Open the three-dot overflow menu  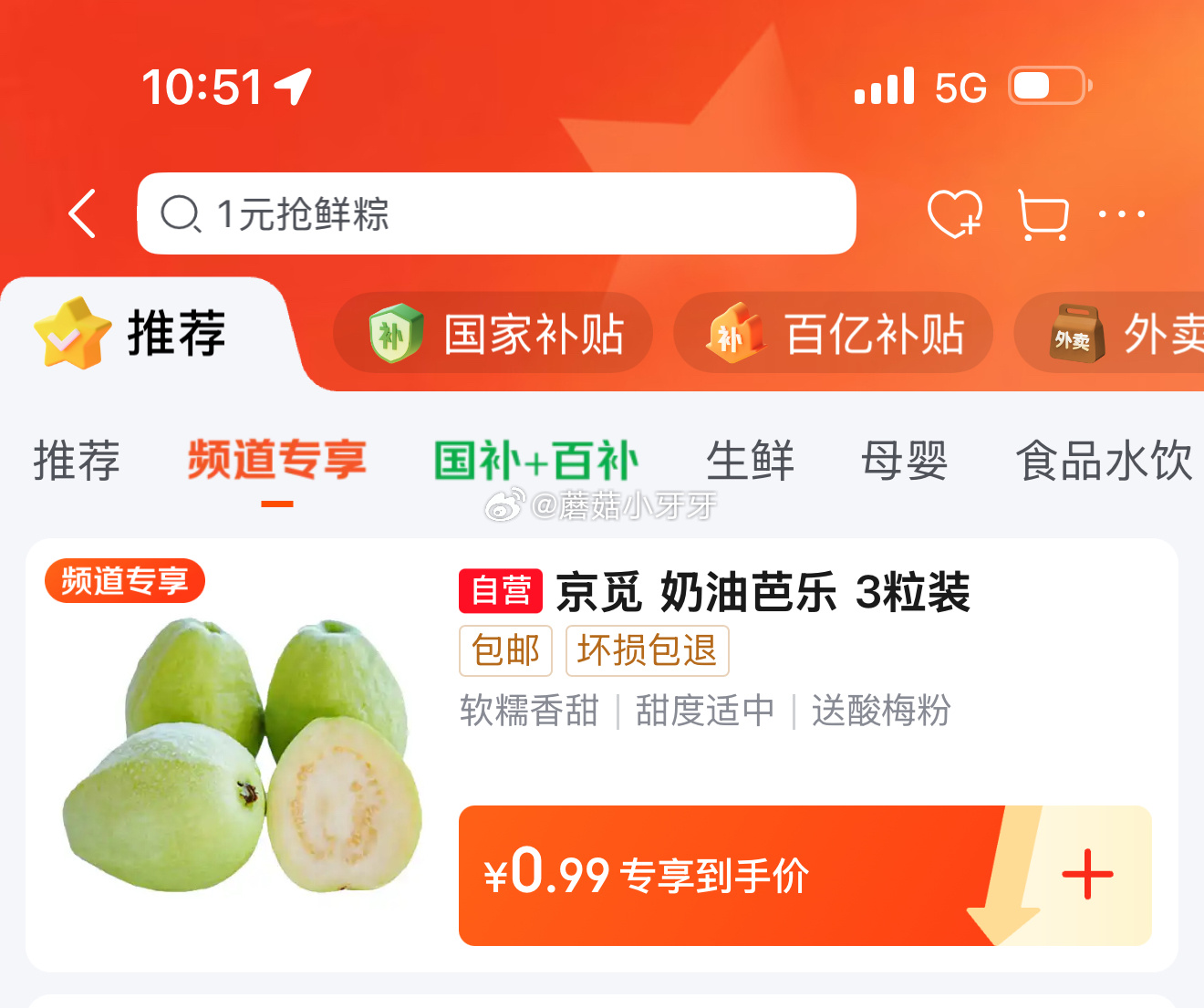(1122, 214)
